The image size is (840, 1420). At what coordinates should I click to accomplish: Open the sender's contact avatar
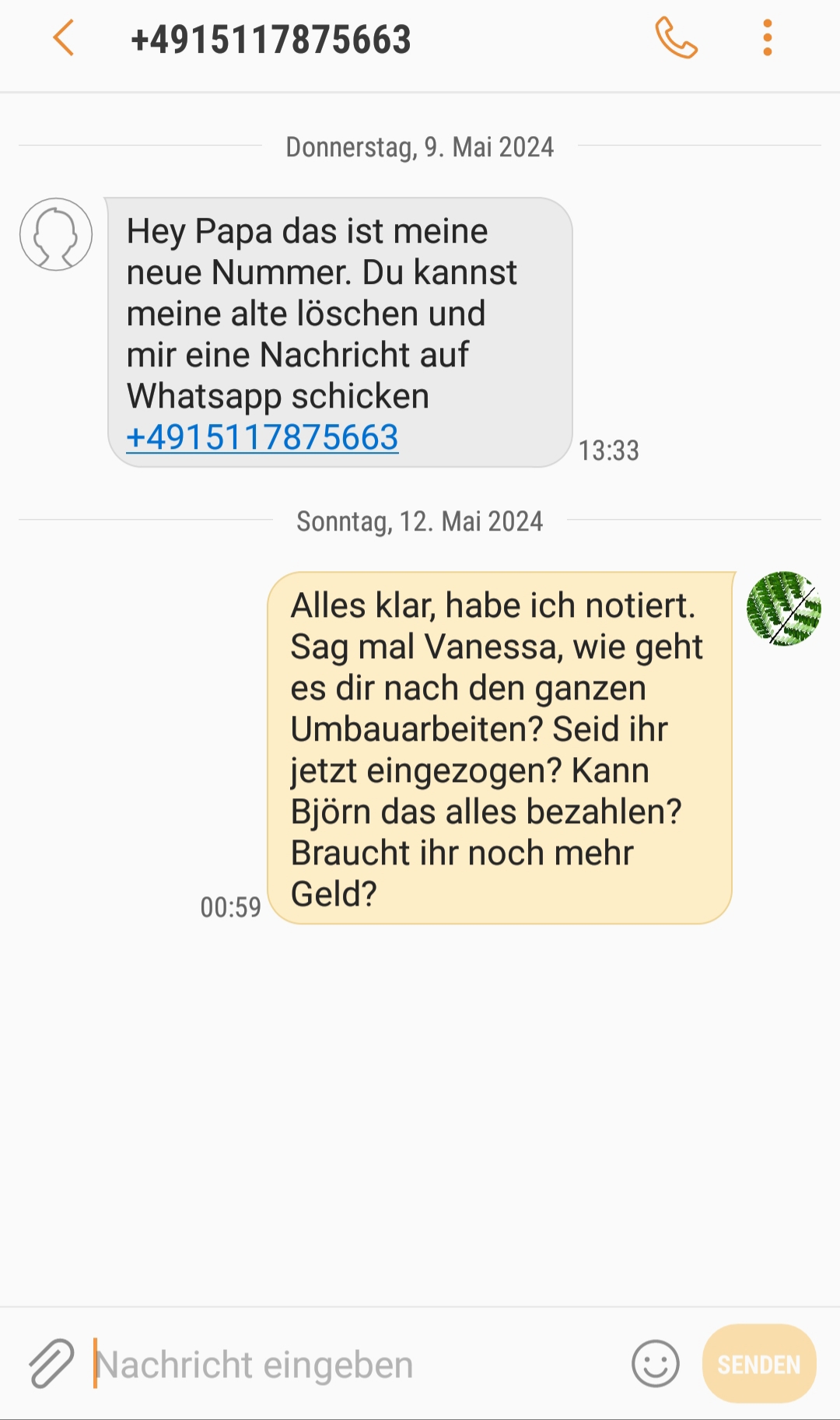56,234
